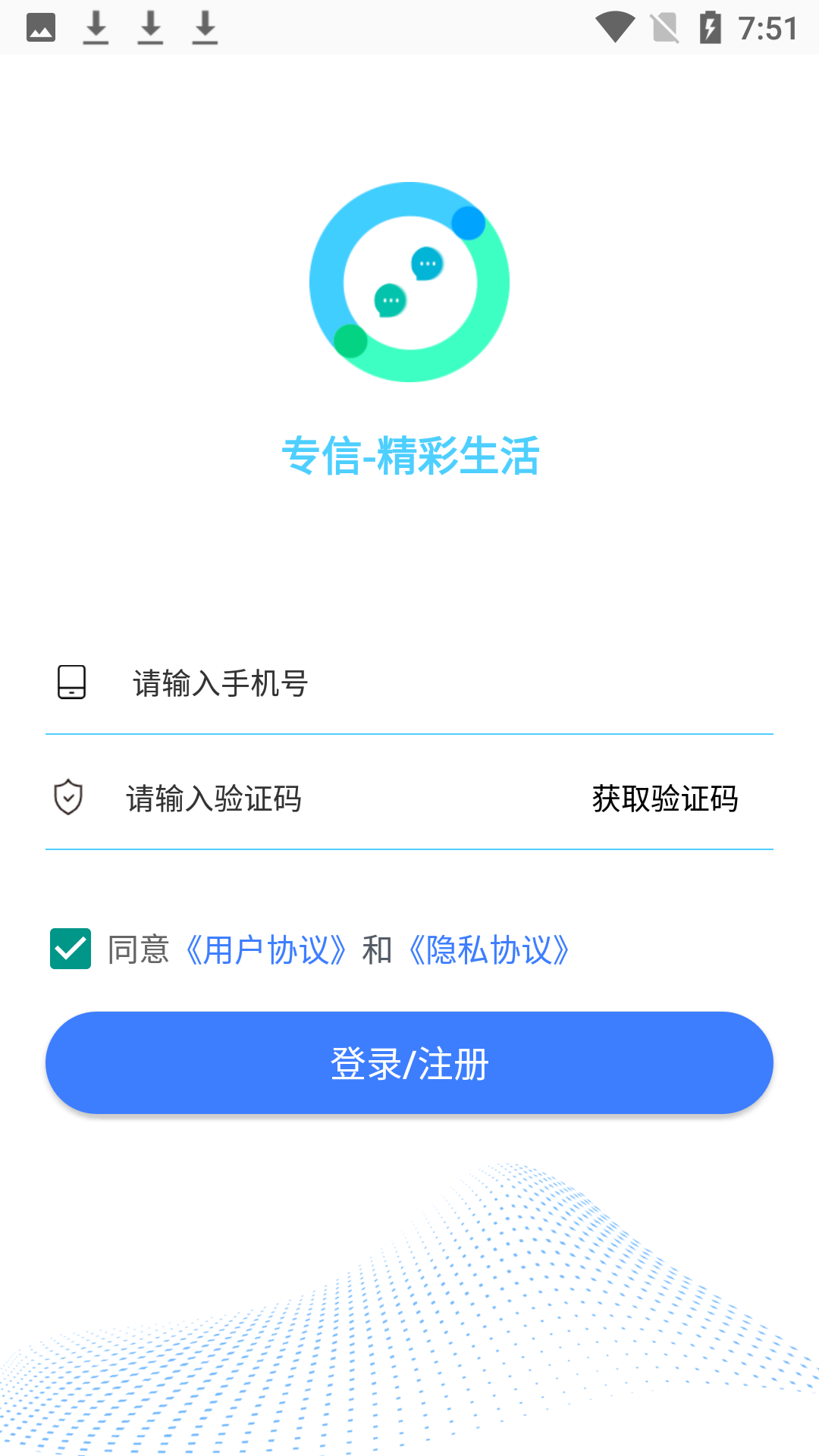
Task: Tap the phone number input field
Action: [425, 683]
